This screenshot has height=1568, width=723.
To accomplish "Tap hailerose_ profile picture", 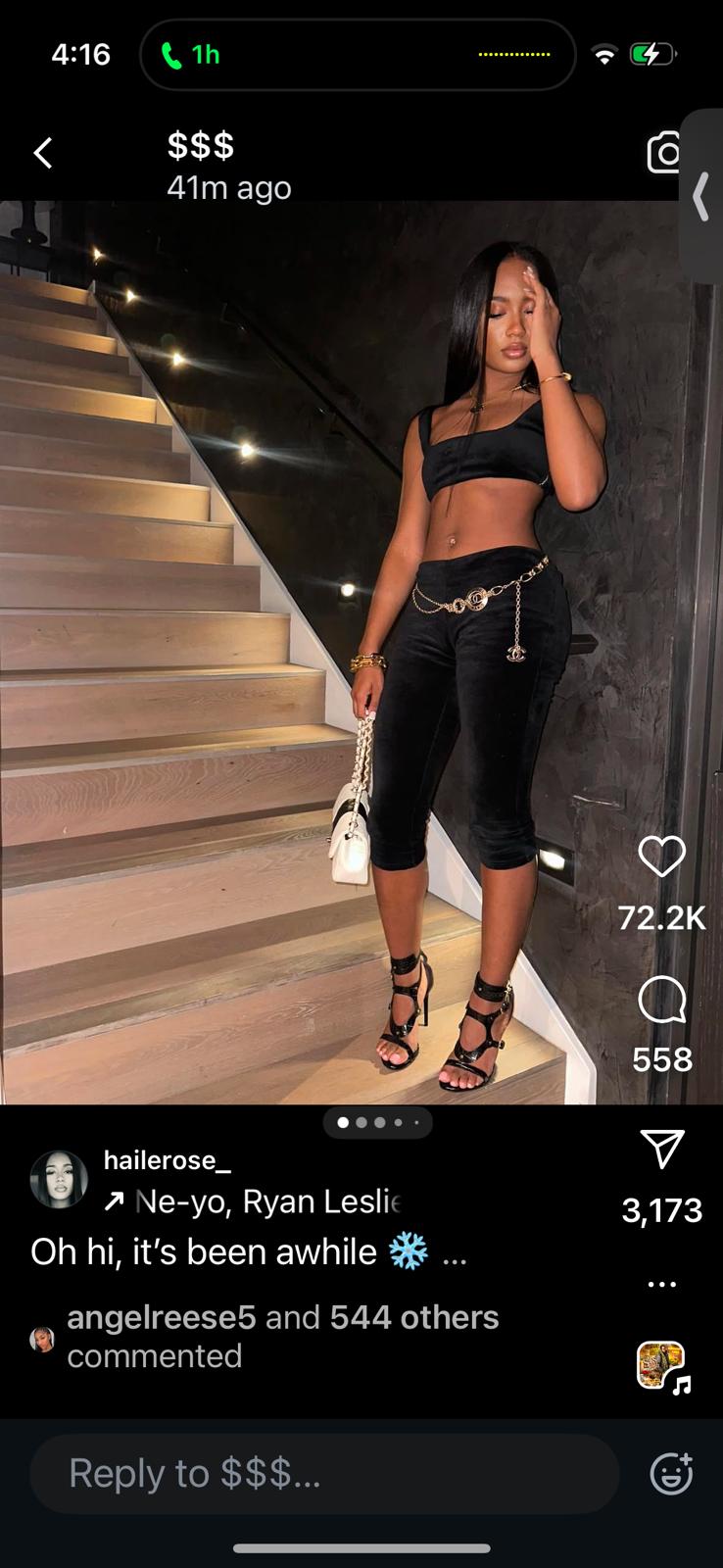I will (61, 1178).
